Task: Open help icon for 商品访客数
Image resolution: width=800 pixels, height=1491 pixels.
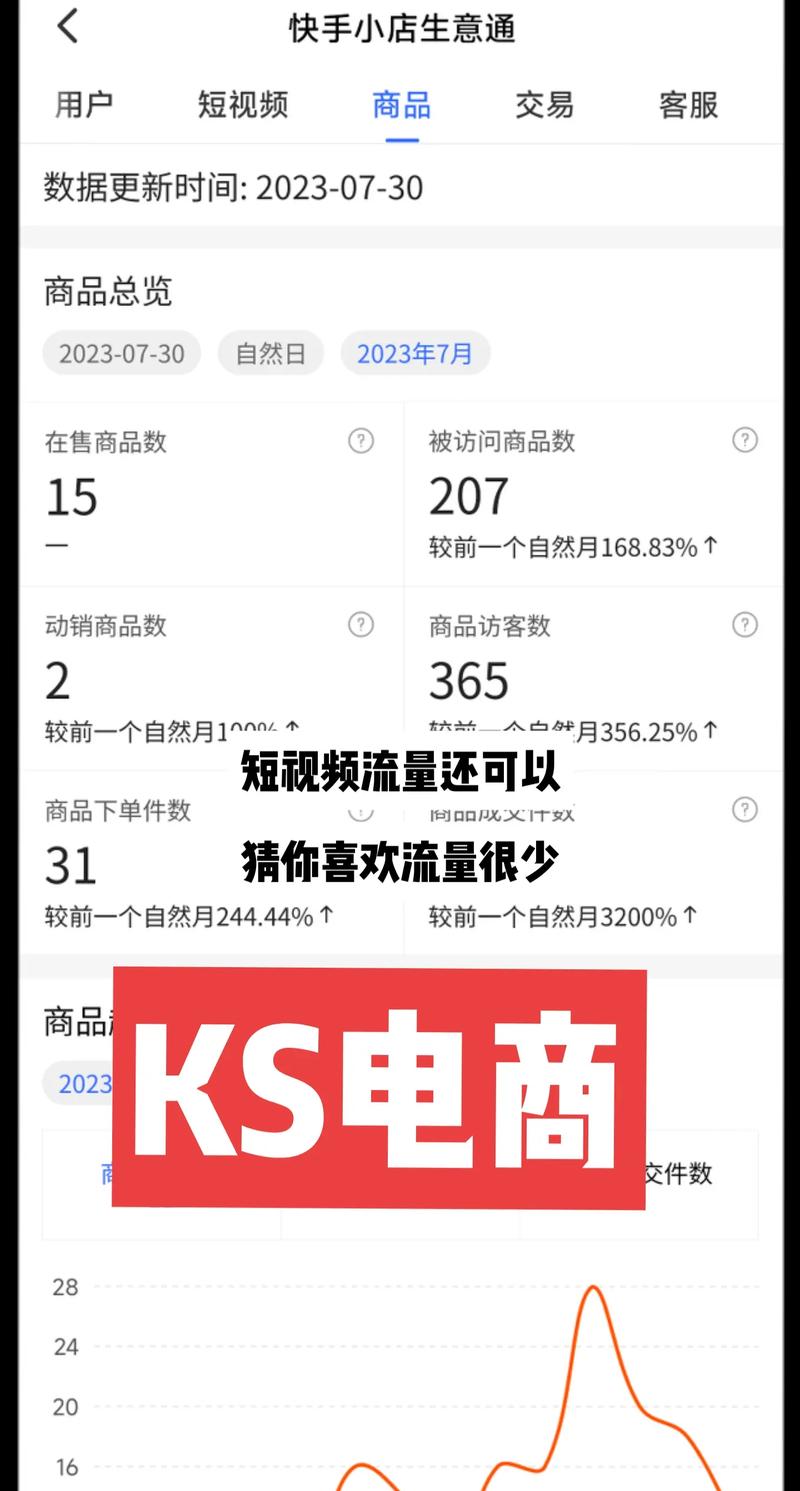Action: pyautogui.click(x=745, y=625)
